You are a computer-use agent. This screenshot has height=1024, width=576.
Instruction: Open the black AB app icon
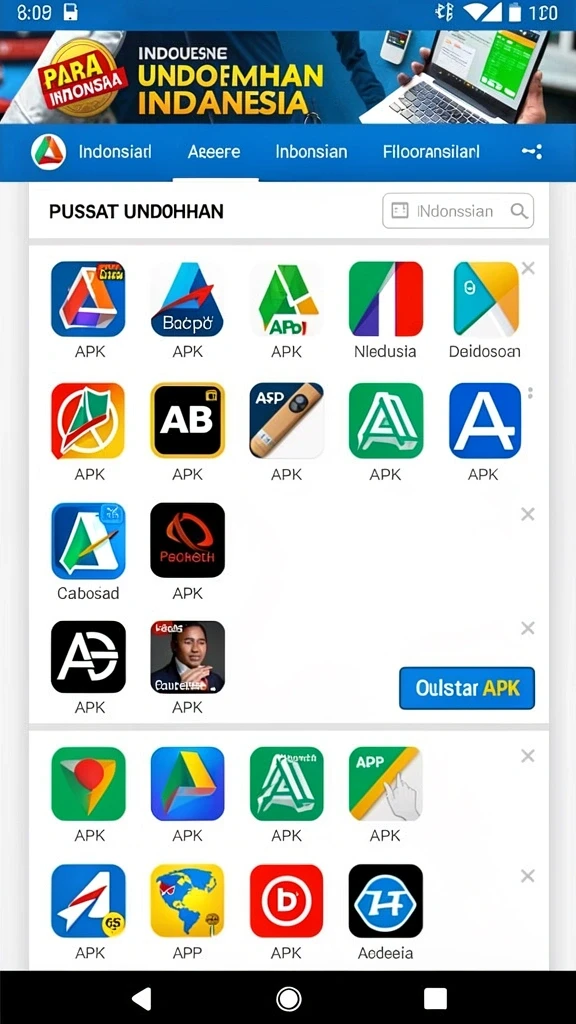tap(187, 421)
